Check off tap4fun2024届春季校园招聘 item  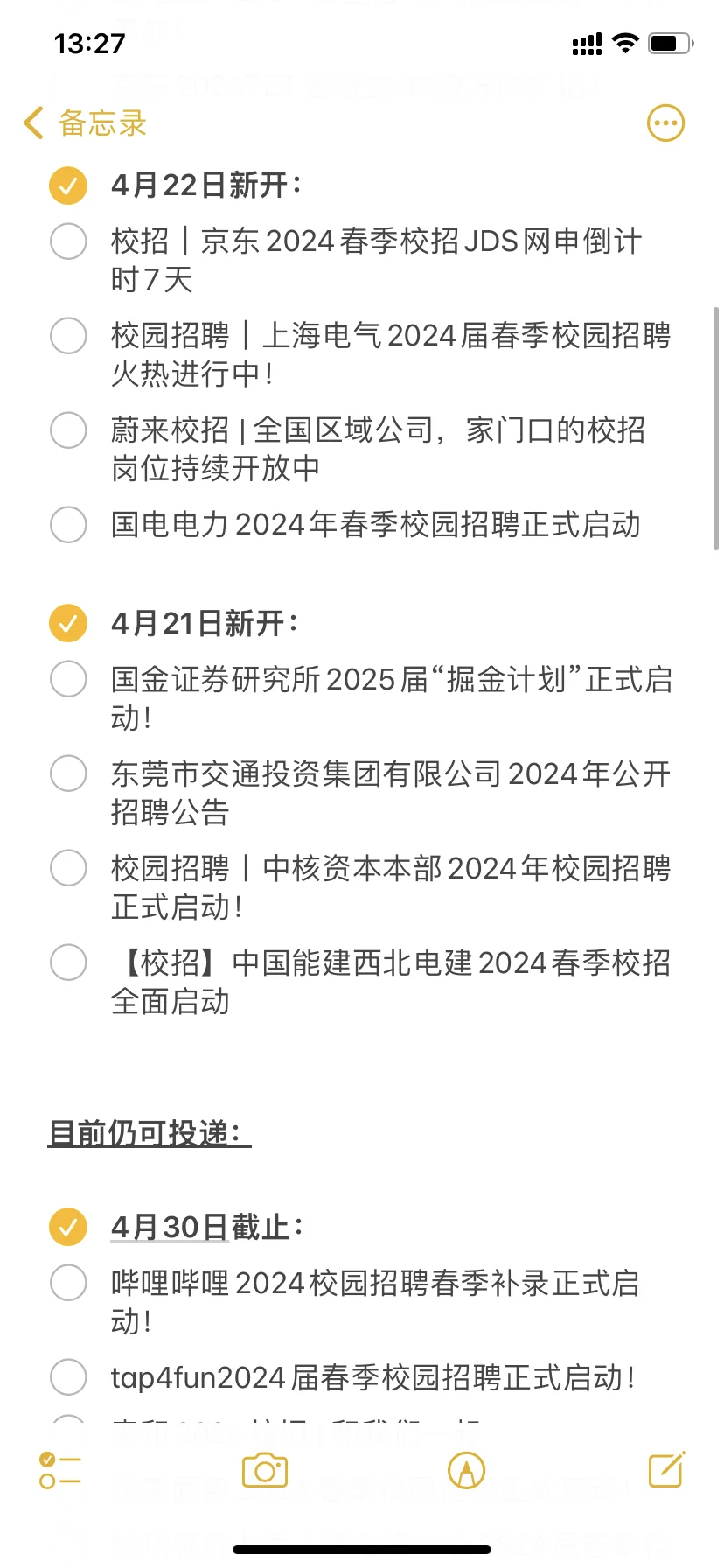[68, 1377]
